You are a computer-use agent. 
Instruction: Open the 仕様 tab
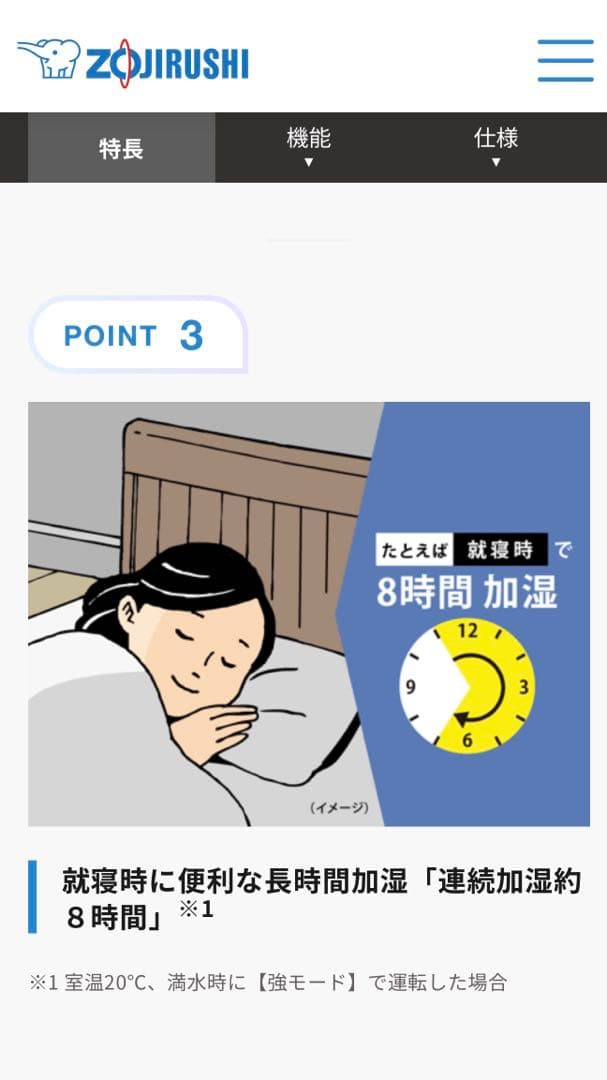tap(495, 146)
